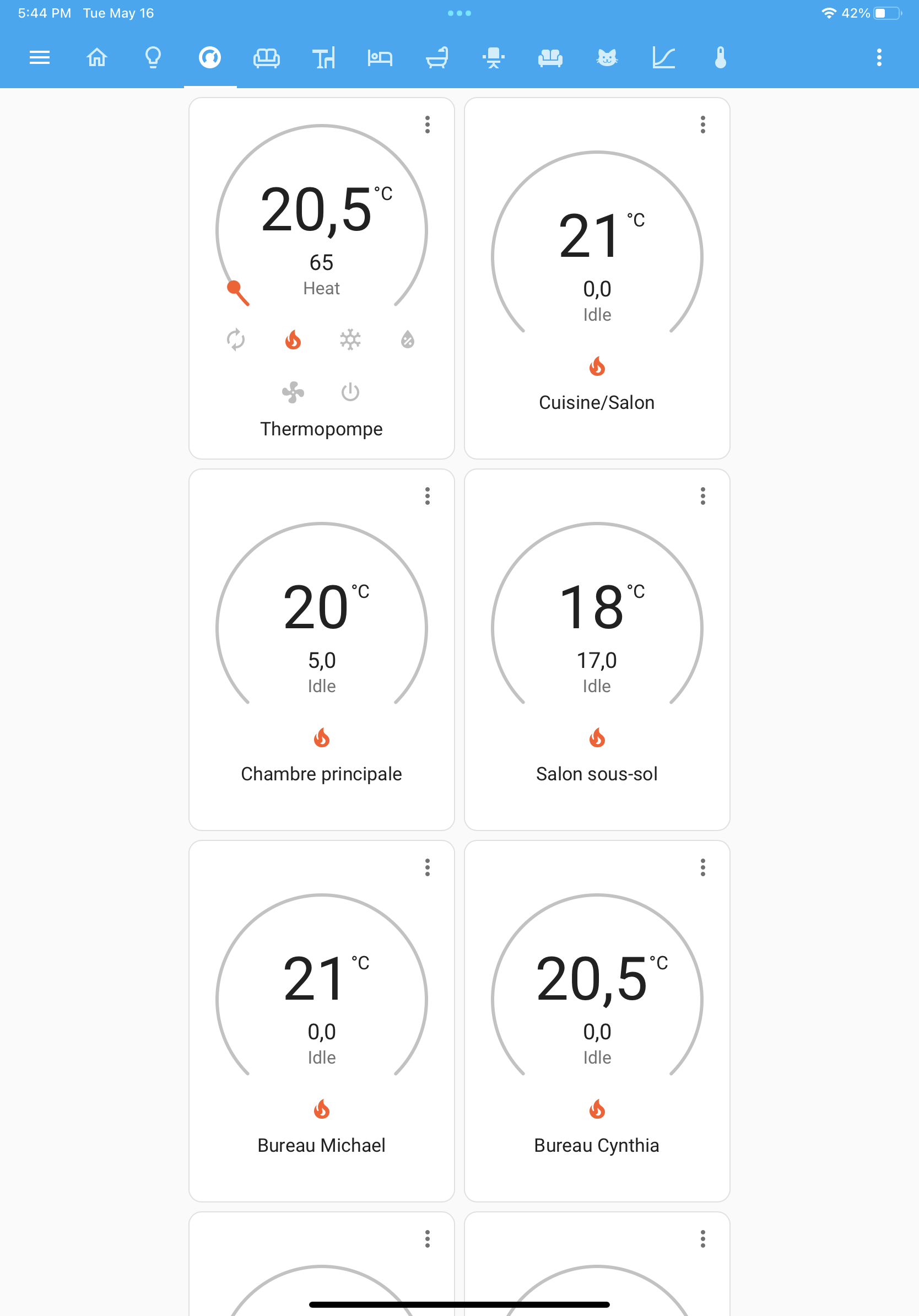
Task: Open the Cuisine/Salon card options menu
Action: [x=702, y=125]
